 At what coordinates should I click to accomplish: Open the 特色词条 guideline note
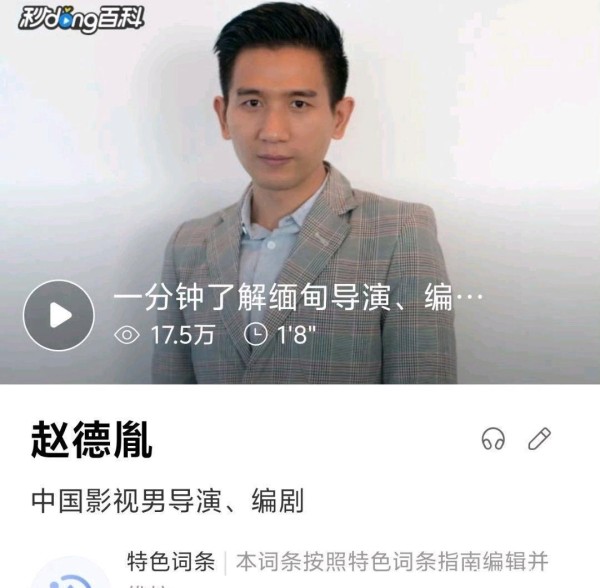pos(170,561)
